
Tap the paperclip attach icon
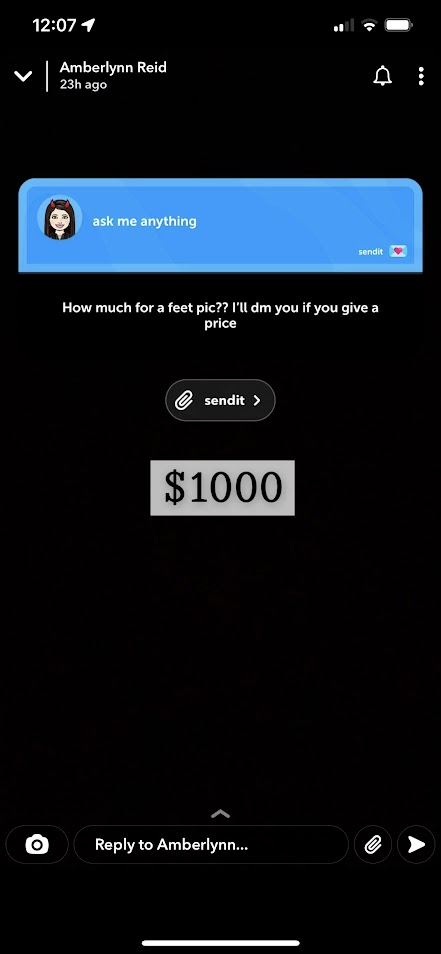(373, 844)
